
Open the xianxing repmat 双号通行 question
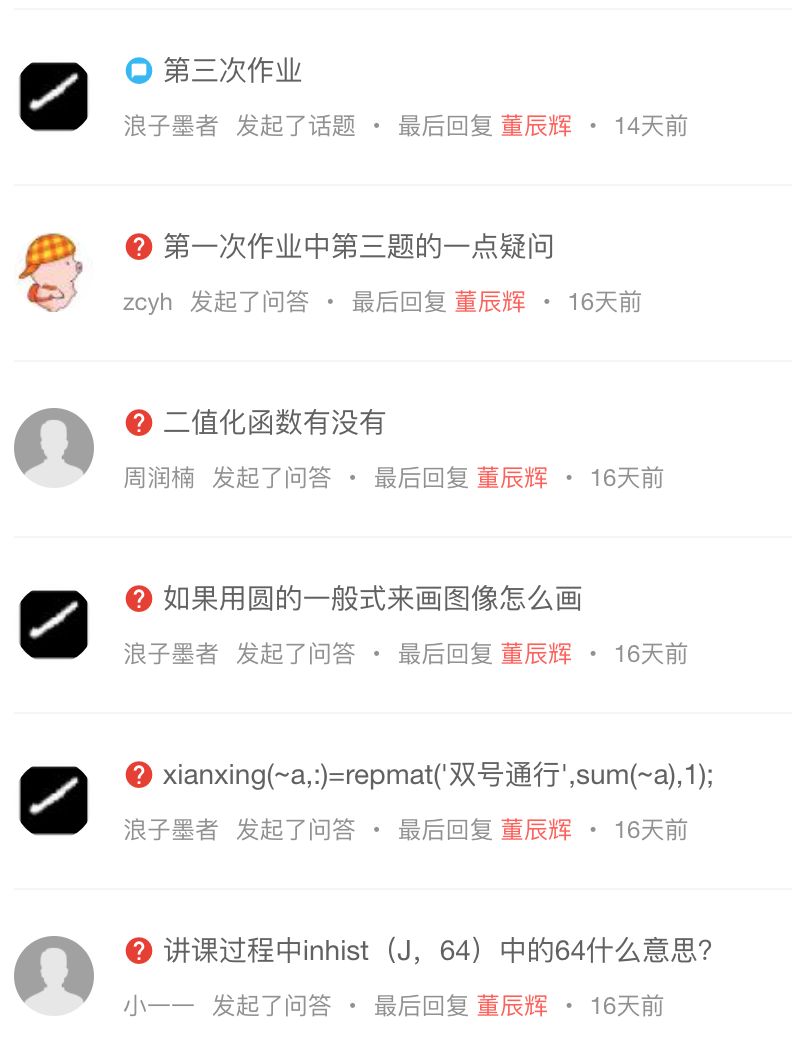coord(438,775)
